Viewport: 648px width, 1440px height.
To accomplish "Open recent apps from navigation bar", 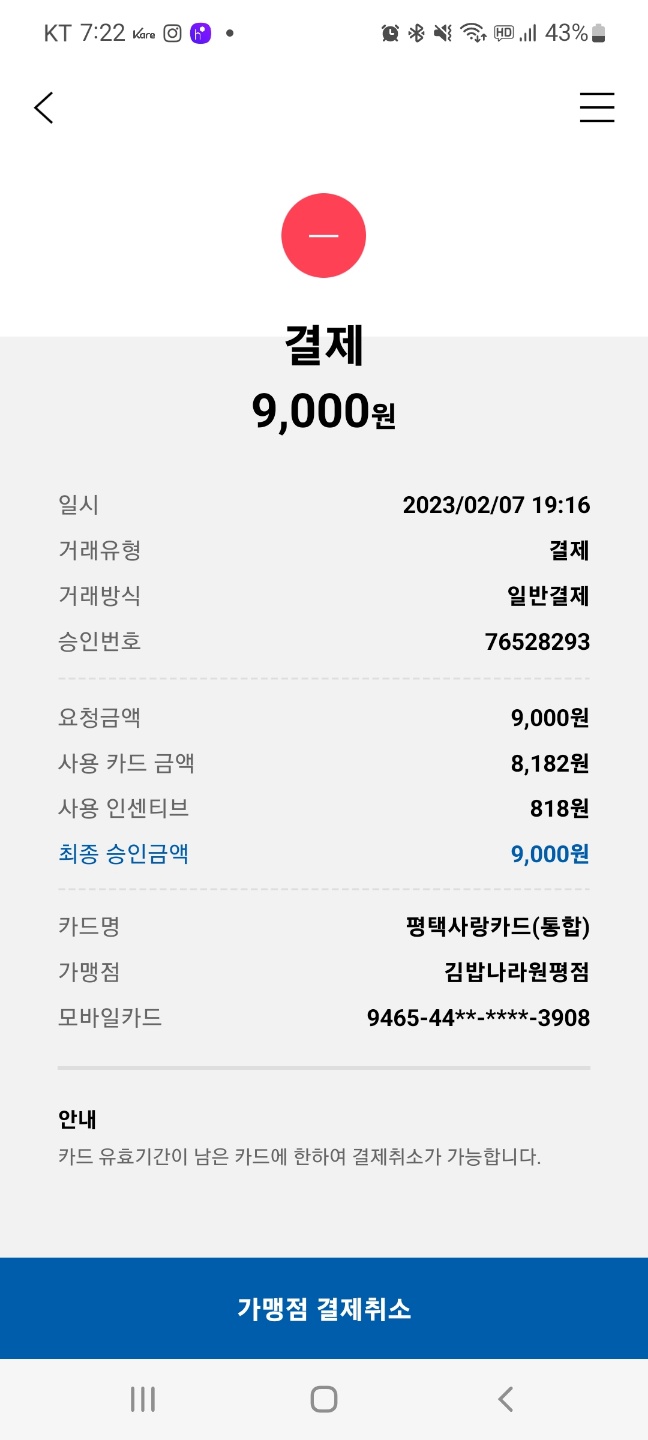I will [x=143, y=1399].
